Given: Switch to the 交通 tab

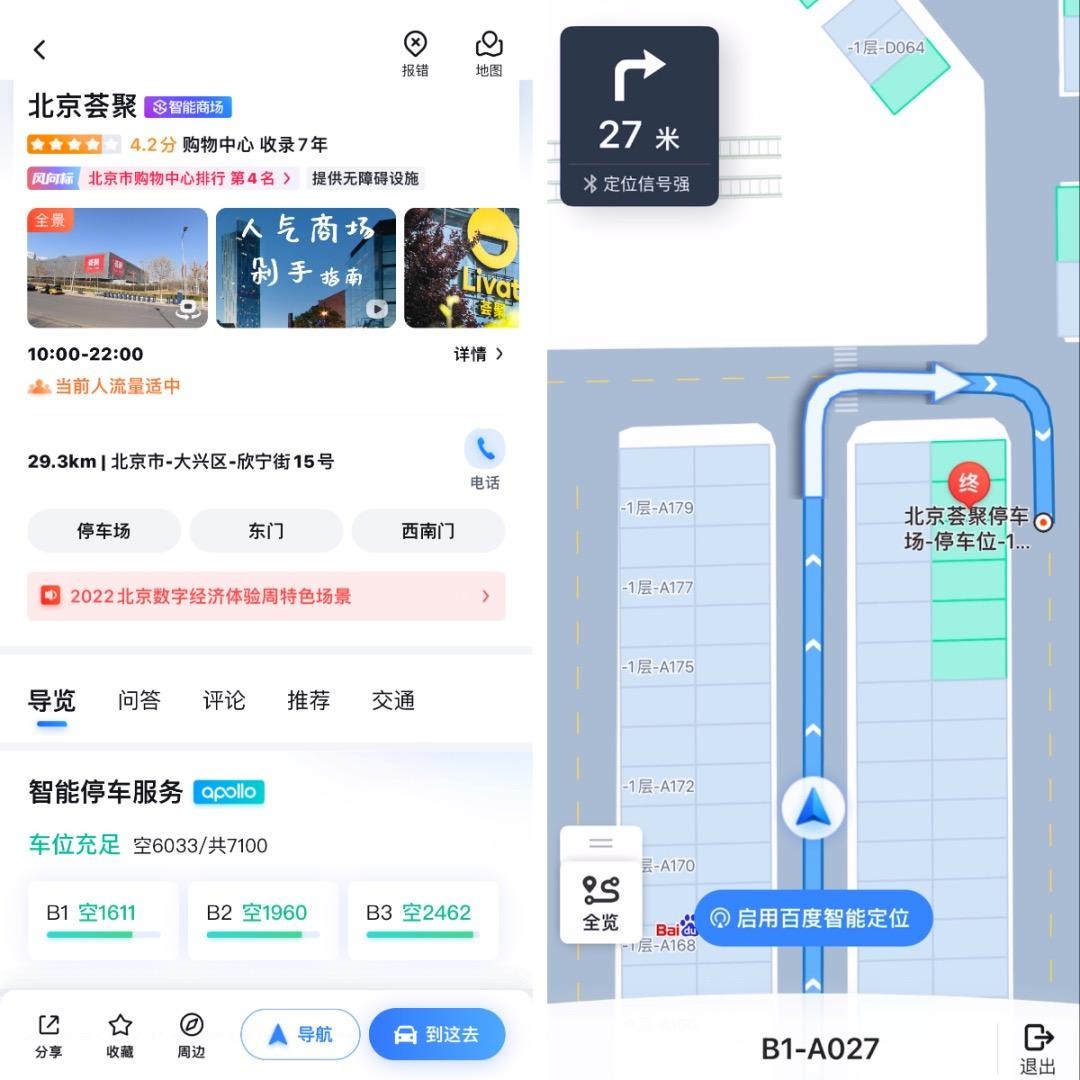Looking at the screenshot, I should tap(393, 700).
